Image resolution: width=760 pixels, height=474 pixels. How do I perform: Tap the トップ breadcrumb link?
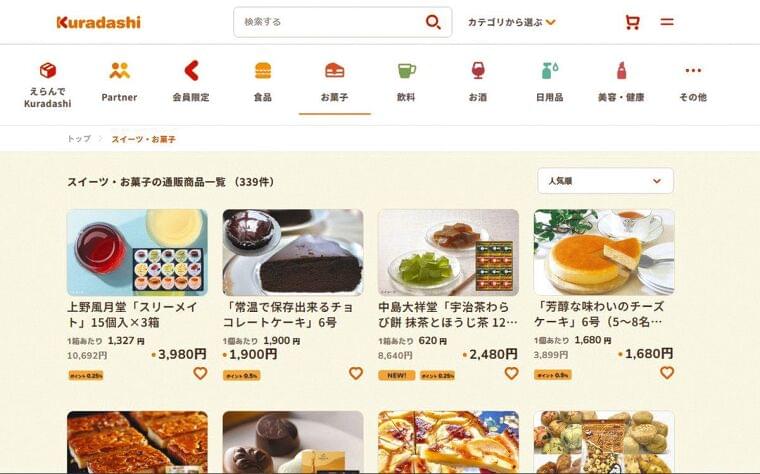click(x=79, y=139)
